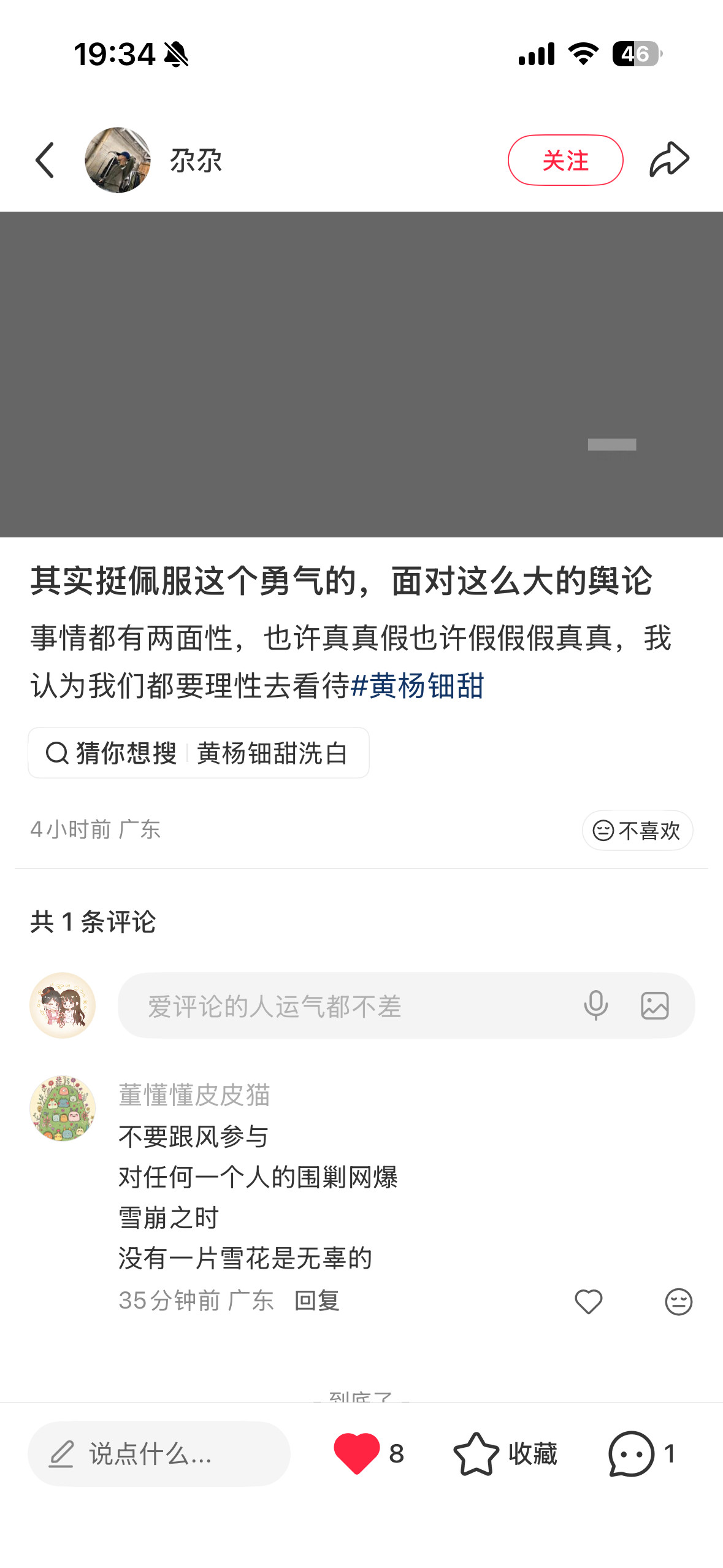
Task: Follow 尕尕 with the 关注 button
Action: click(565, 160)
